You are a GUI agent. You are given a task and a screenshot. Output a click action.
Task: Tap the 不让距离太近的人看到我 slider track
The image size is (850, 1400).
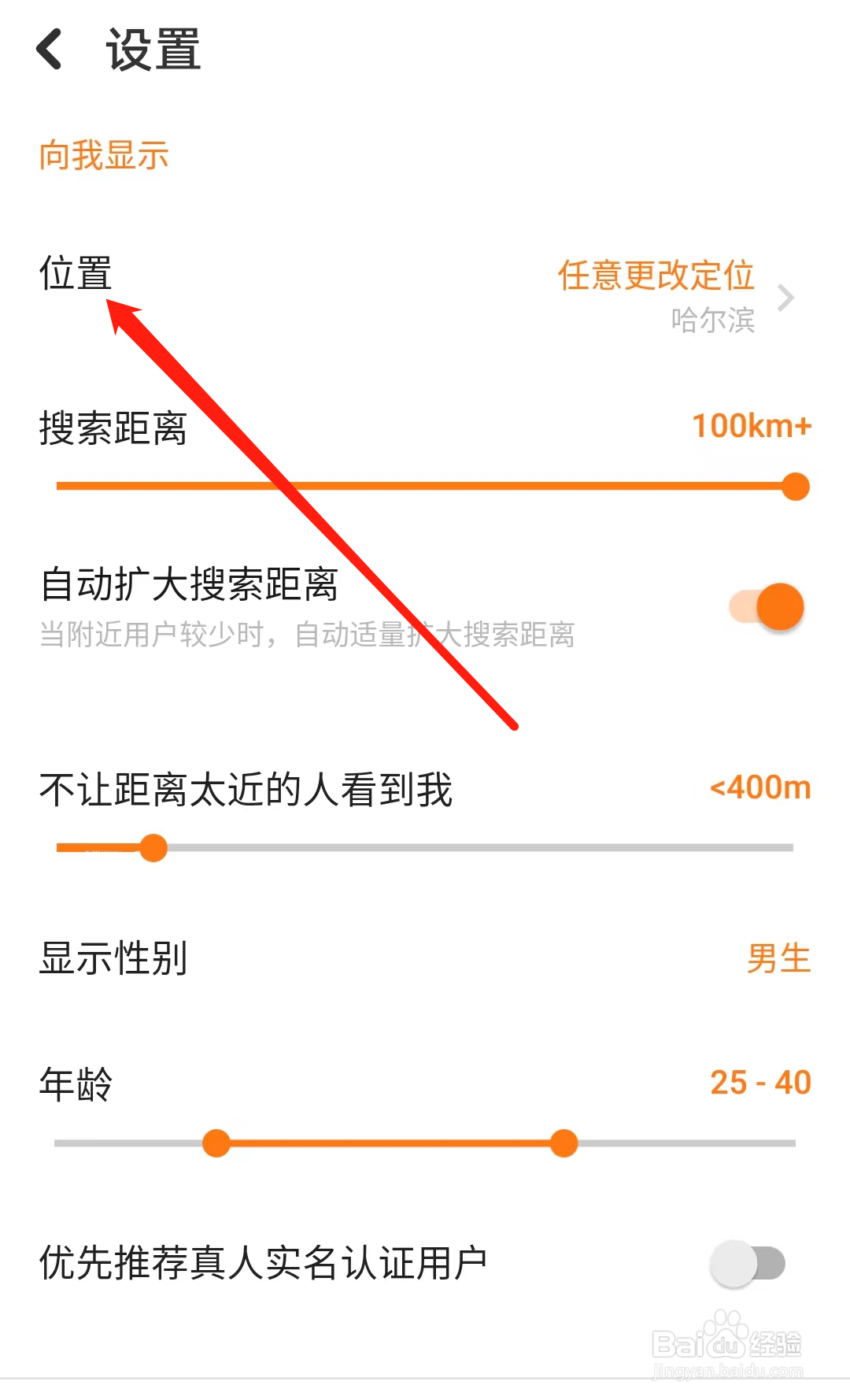coord(425,848)
